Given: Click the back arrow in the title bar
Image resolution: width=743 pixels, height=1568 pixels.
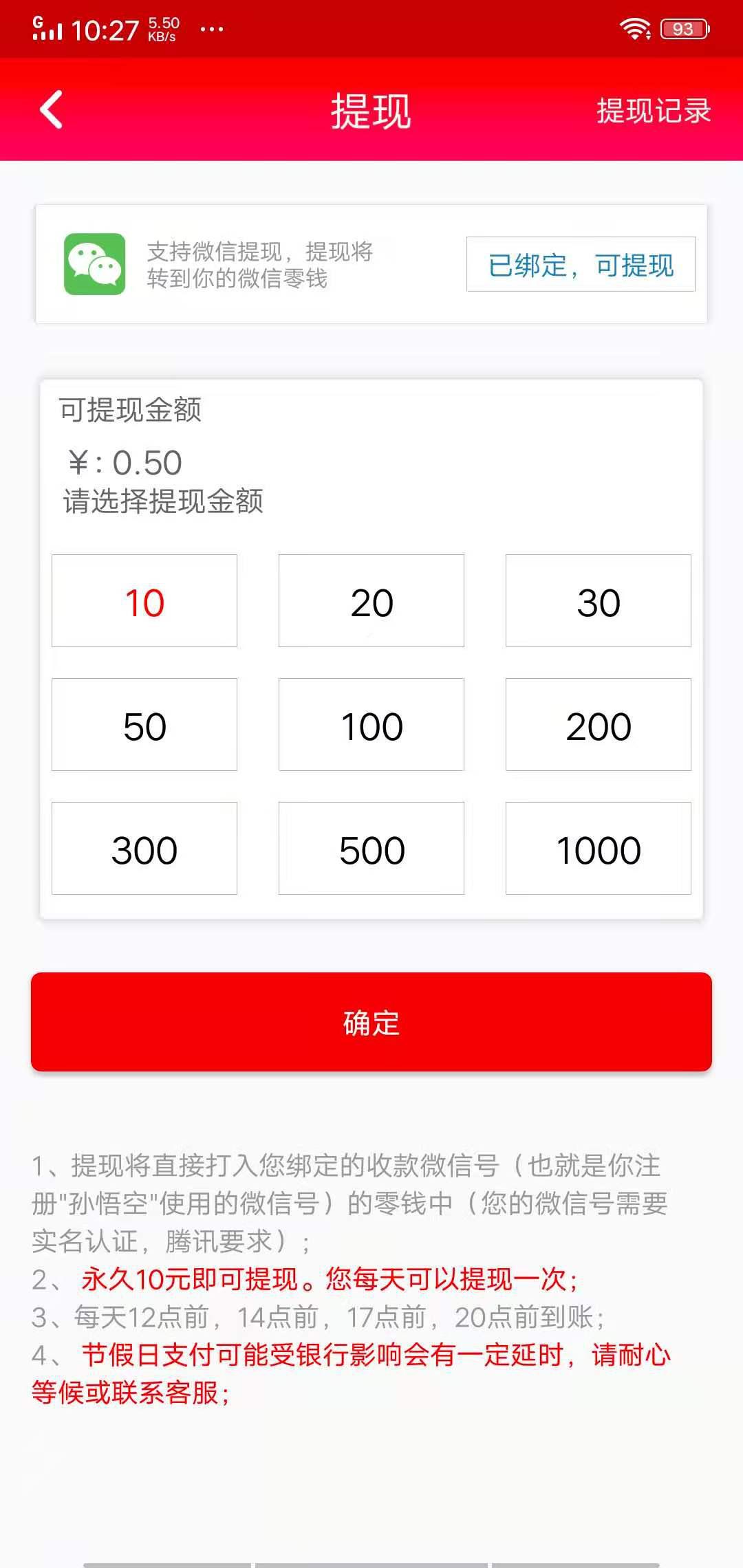Looking at the screenshot, I should [50, 111].
